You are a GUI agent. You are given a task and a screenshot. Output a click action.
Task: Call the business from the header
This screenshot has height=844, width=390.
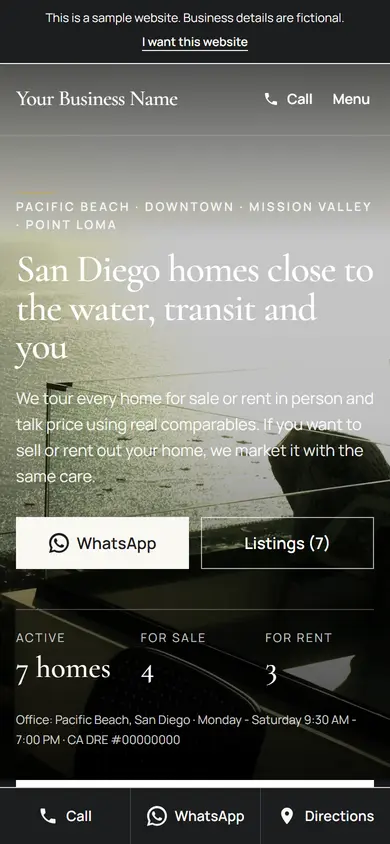click(288, 99)
